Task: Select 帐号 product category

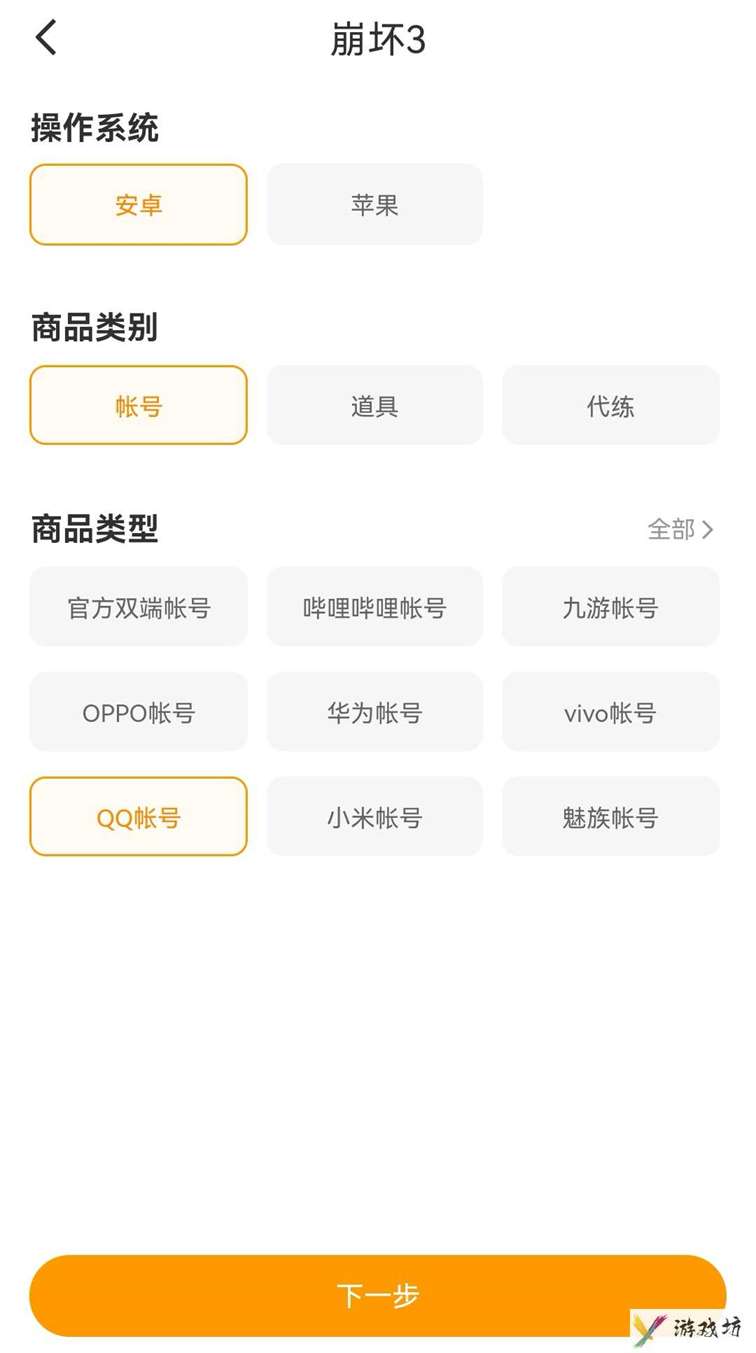Action: [x=138, y=405]
